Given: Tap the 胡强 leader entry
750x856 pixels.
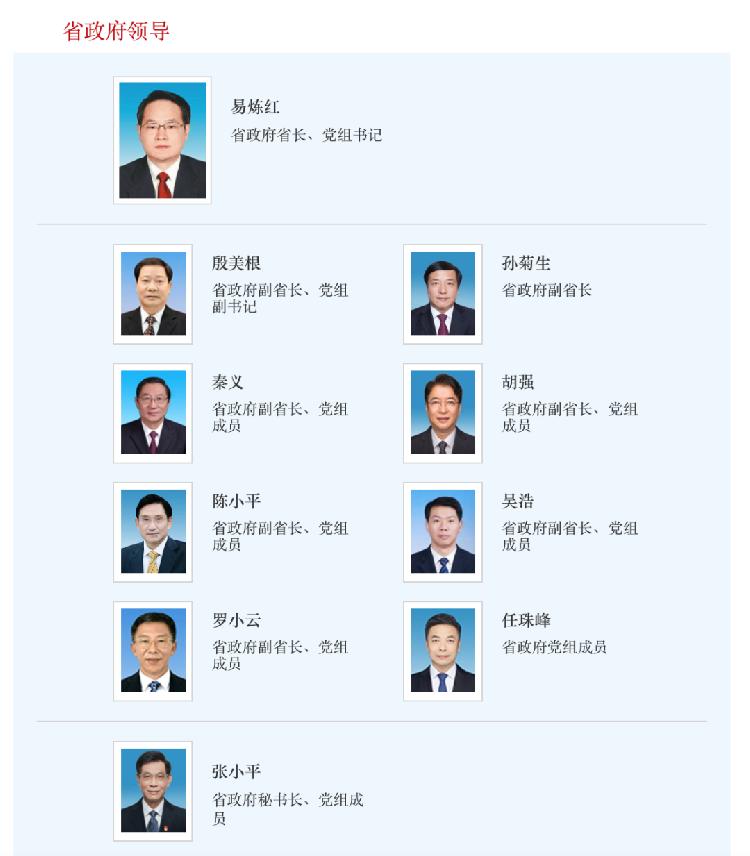Looking at the screenshot, I should (518, 383).
